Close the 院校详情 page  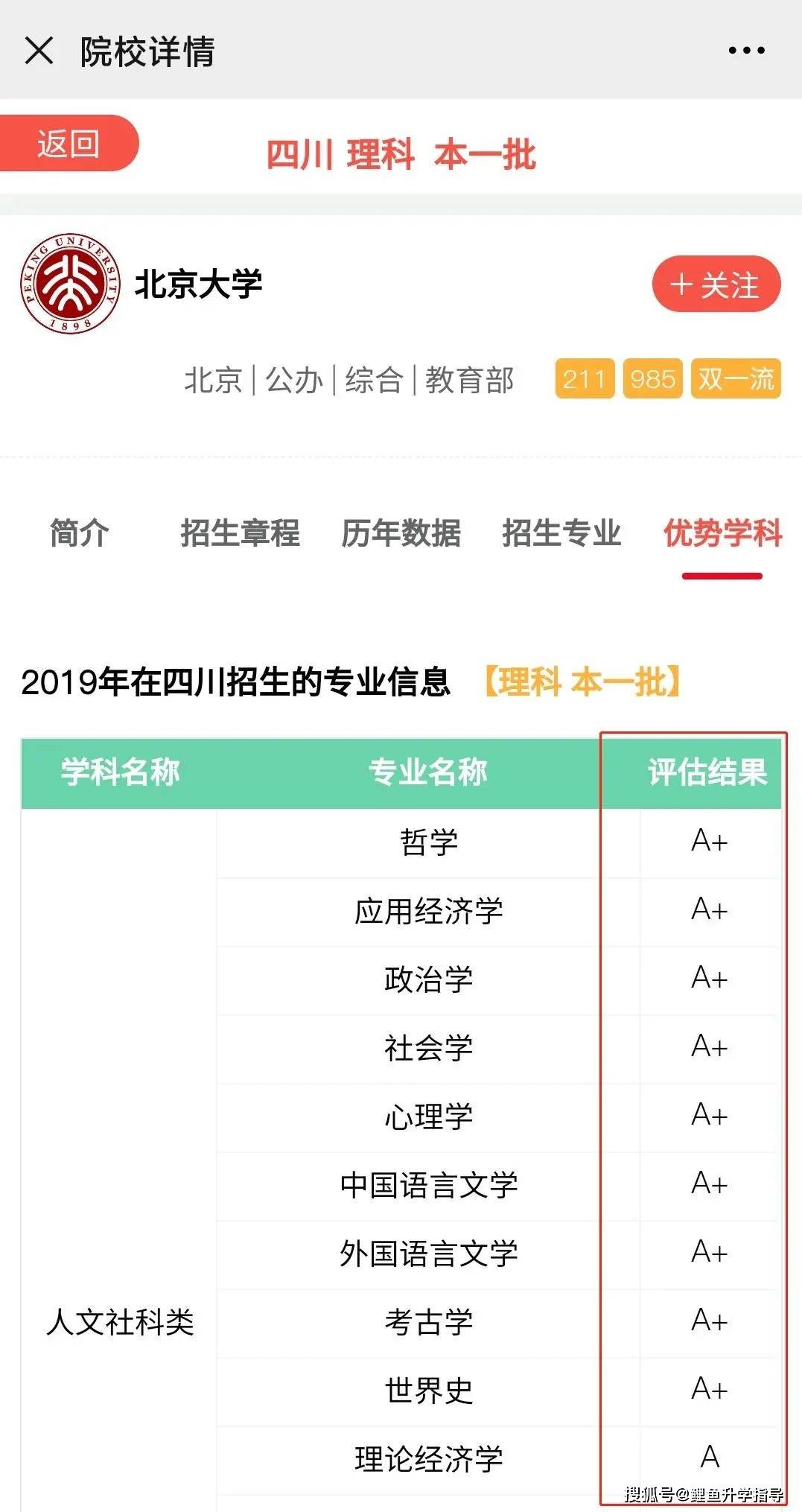[x=39, y=51]
